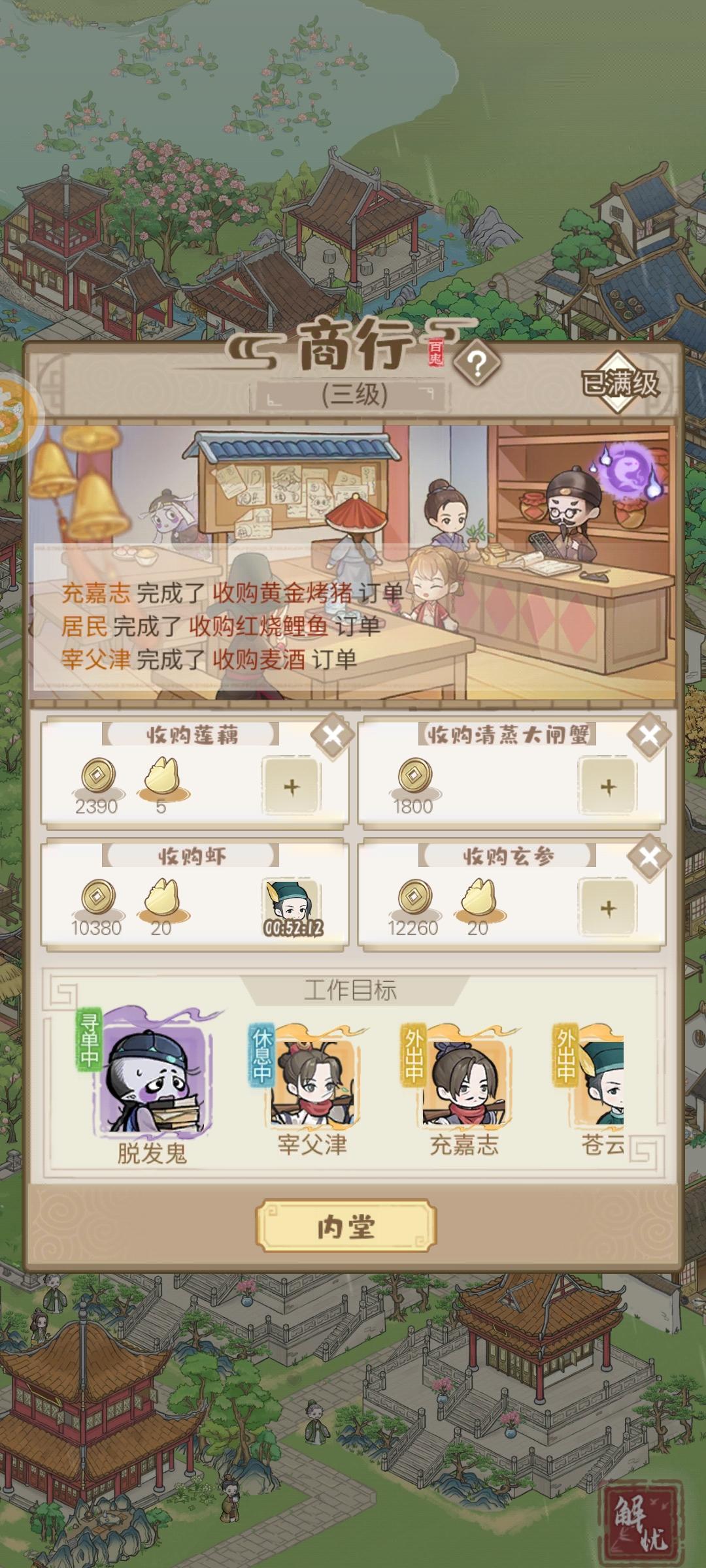
Task: Close the 收购清蒸大闸蟹 order
Action: click(649, 735)
